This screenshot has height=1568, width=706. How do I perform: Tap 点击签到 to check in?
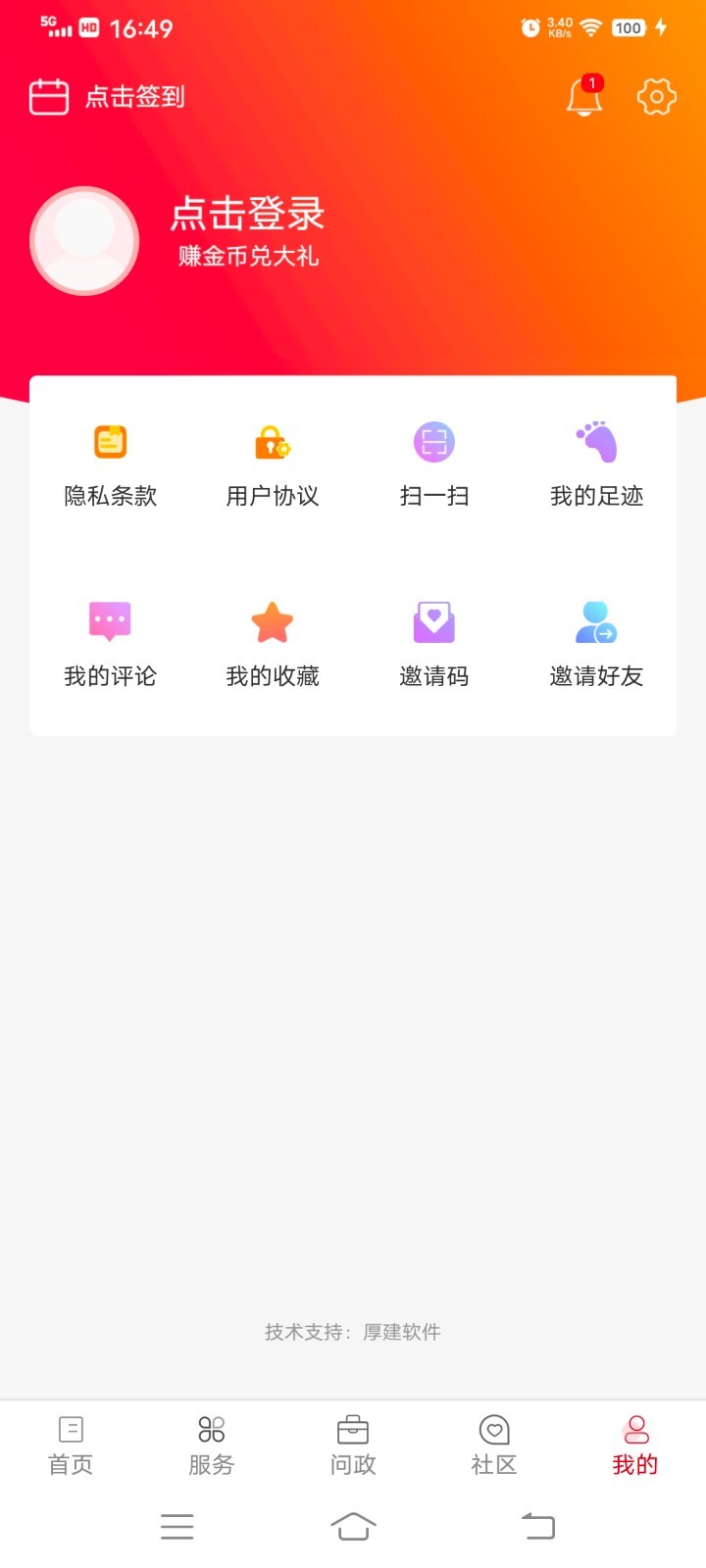click(x=108, y=97)
